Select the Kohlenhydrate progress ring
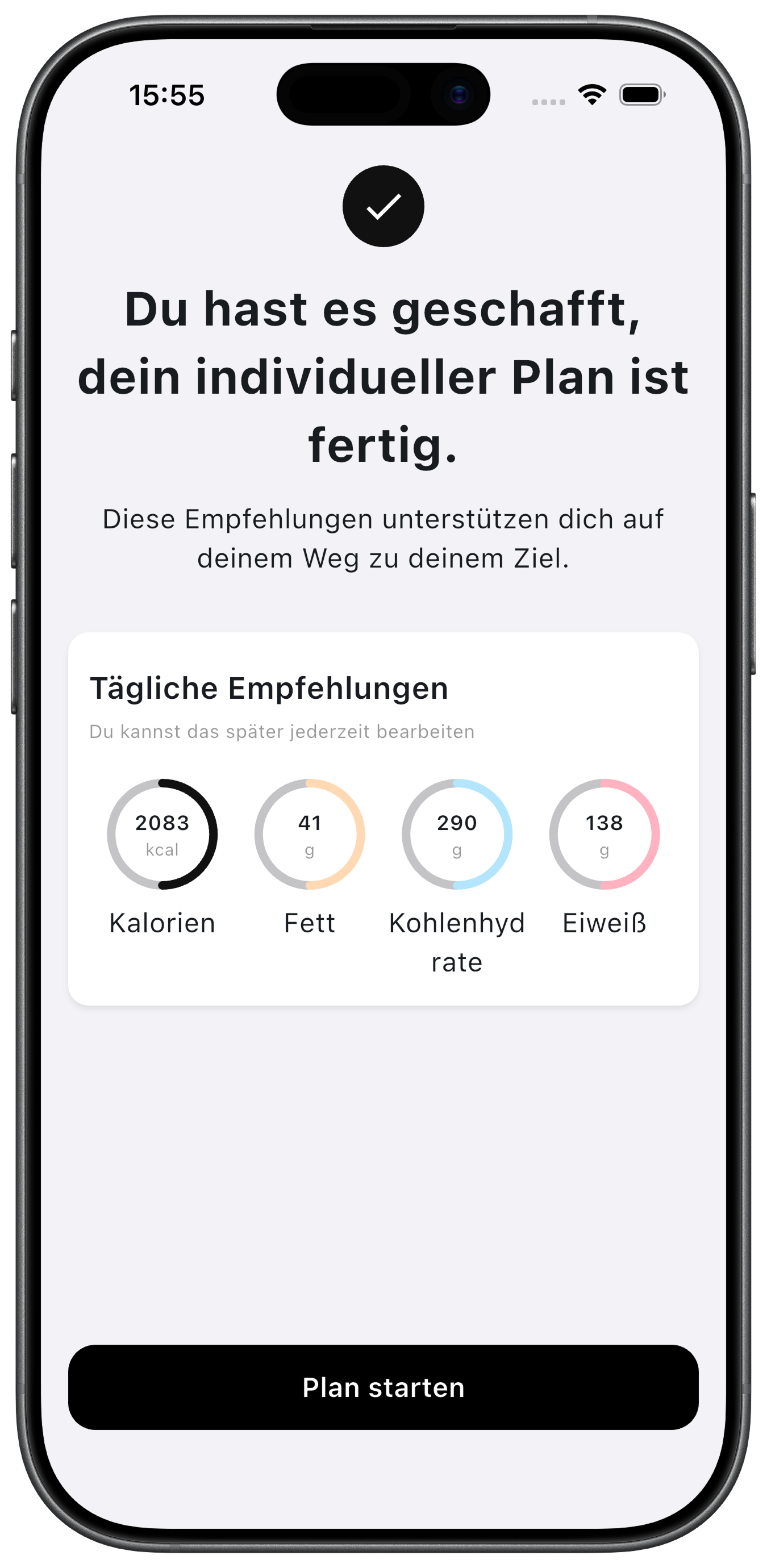 tap(457, 834)
